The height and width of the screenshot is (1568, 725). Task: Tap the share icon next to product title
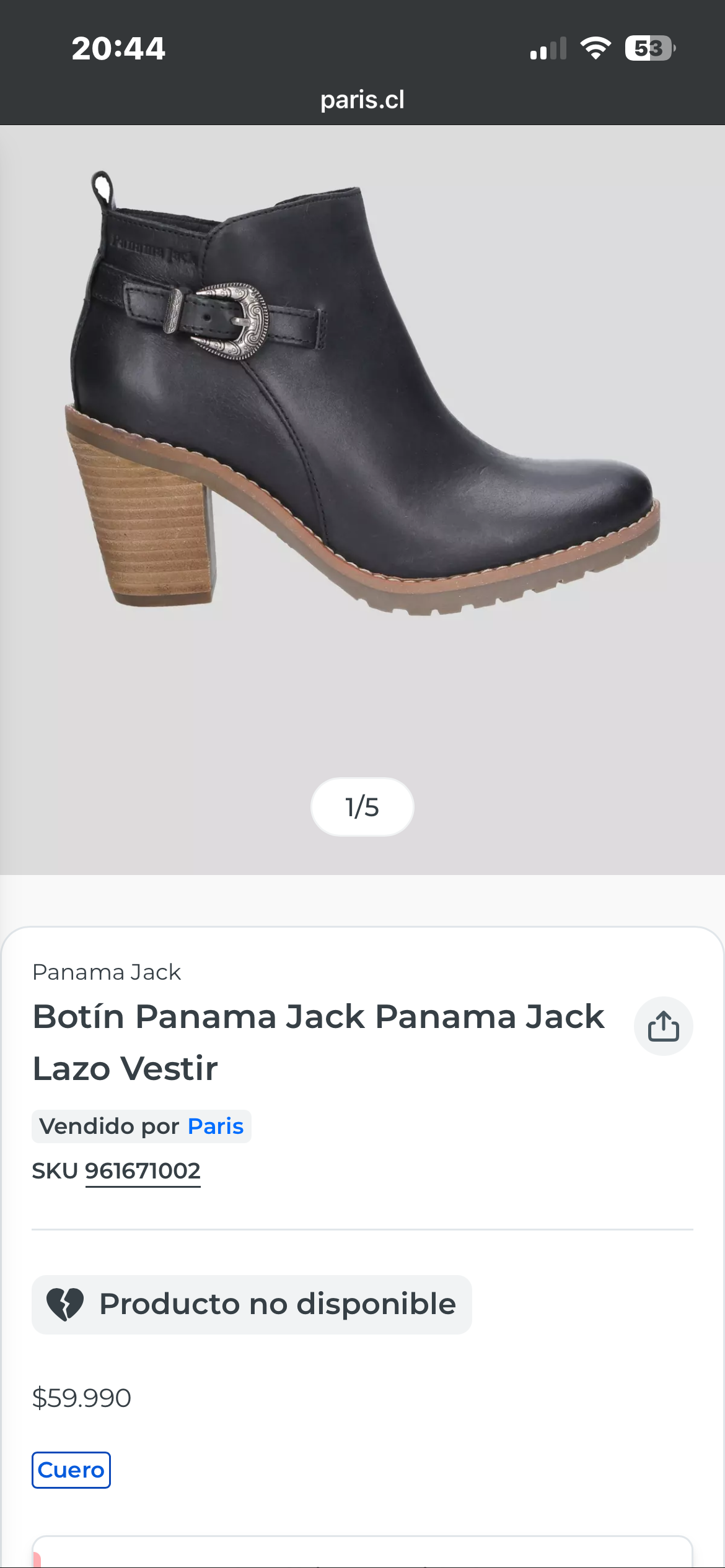click(663, 1026)
